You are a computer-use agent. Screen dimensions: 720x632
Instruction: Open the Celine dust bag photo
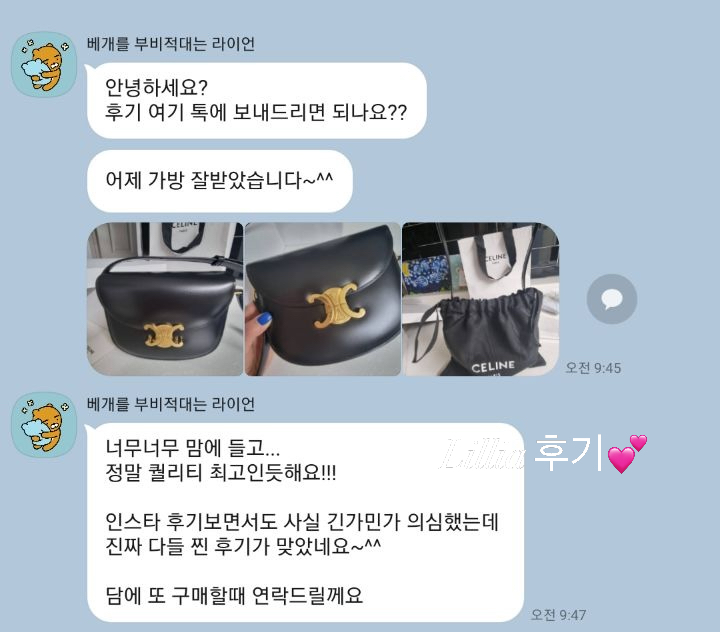[x=480, y=299]
